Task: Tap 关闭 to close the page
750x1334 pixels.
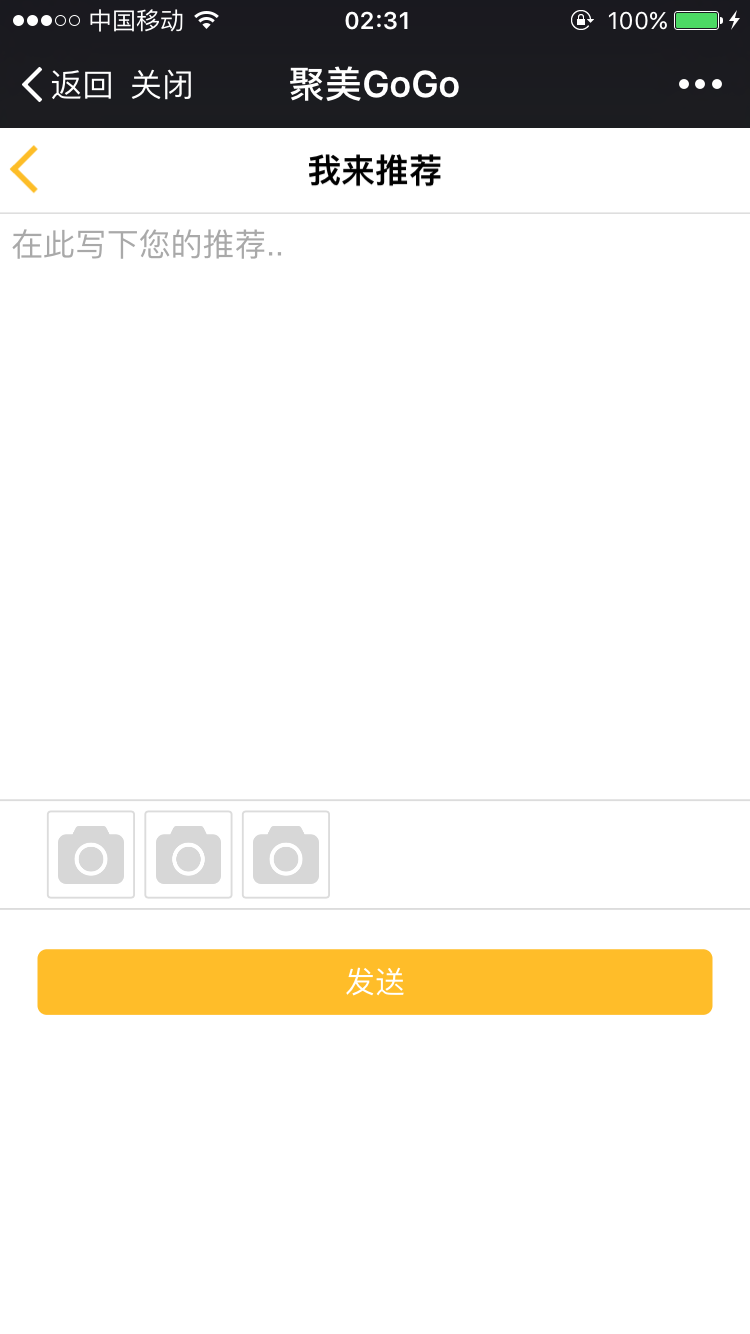Action: [x=162, y=85]
